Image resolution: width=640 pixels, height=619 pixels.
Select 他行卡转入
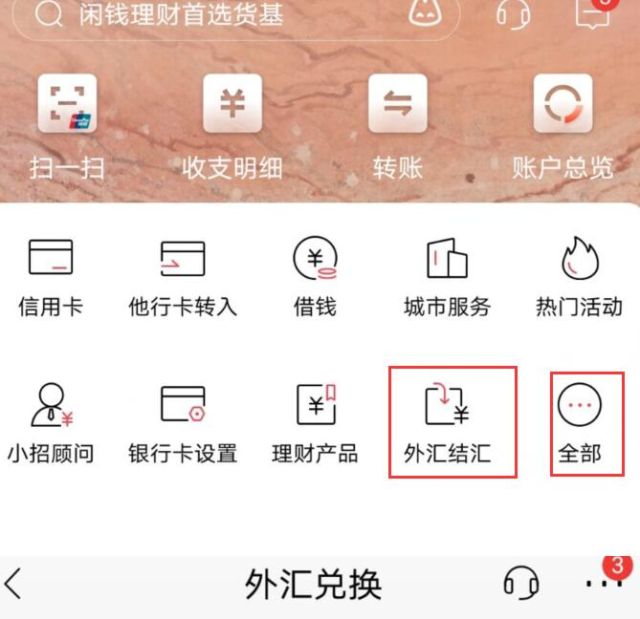pos(182,275)
